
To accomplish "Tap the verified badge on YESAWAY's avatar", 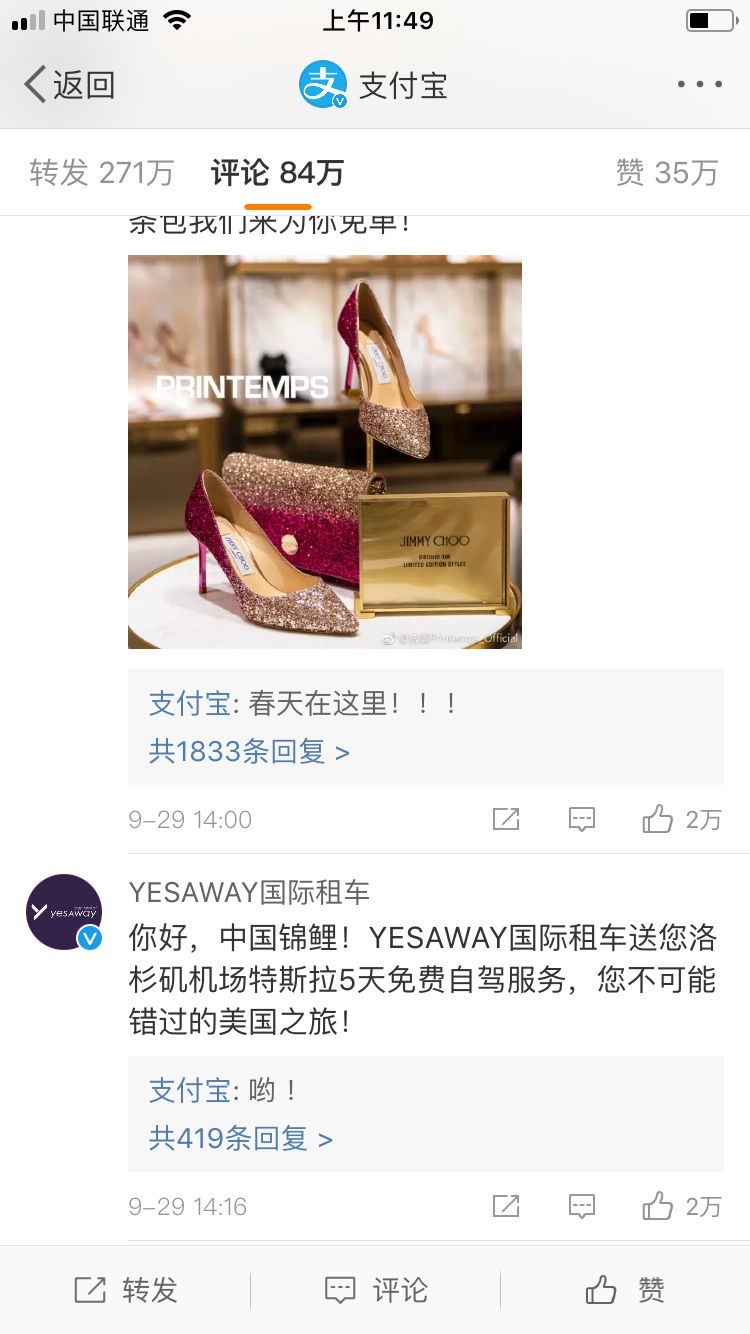I will point(88,940).
